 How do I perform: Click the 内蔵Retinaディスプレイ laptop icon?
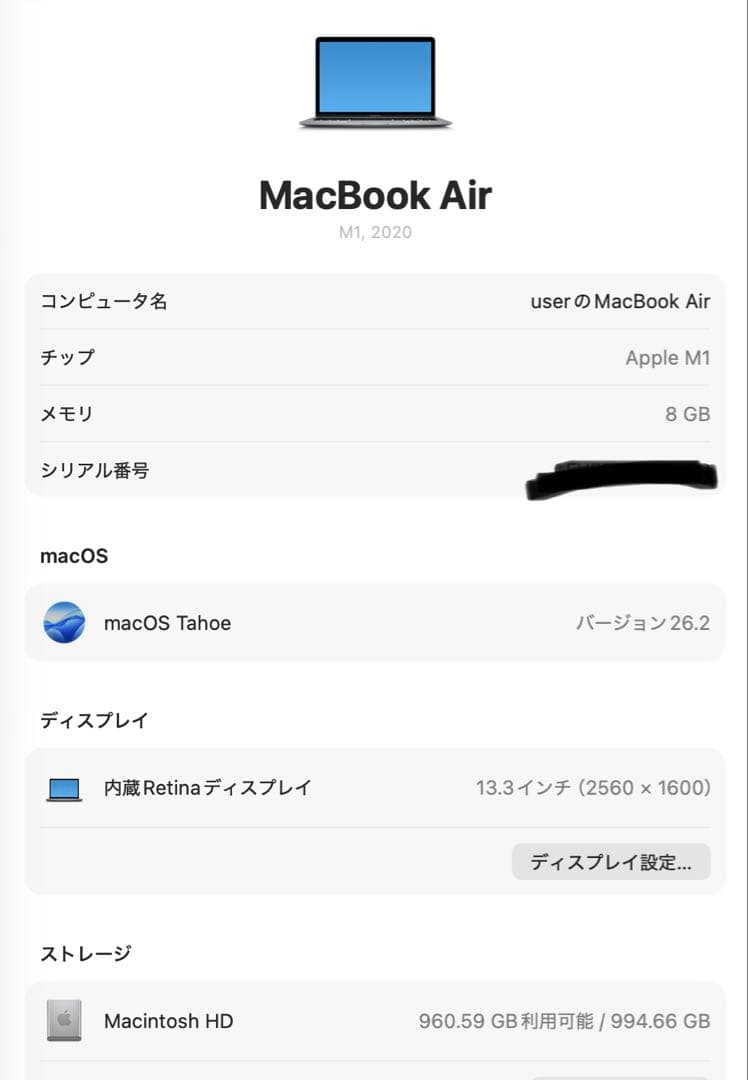(64, 788)
